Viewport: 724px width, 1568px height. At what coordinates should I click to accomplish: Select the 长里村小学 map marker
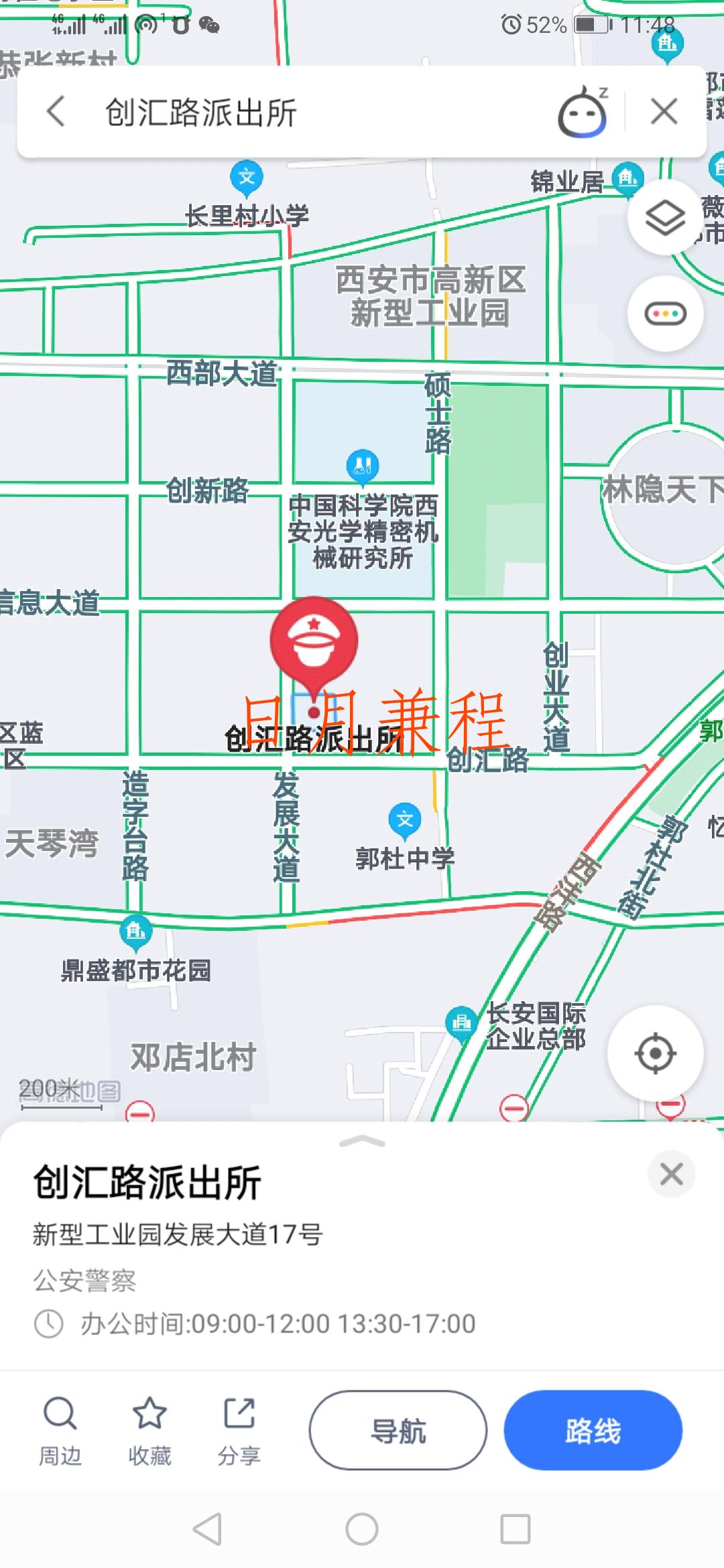pyautogui.click(x=247, y=178)
